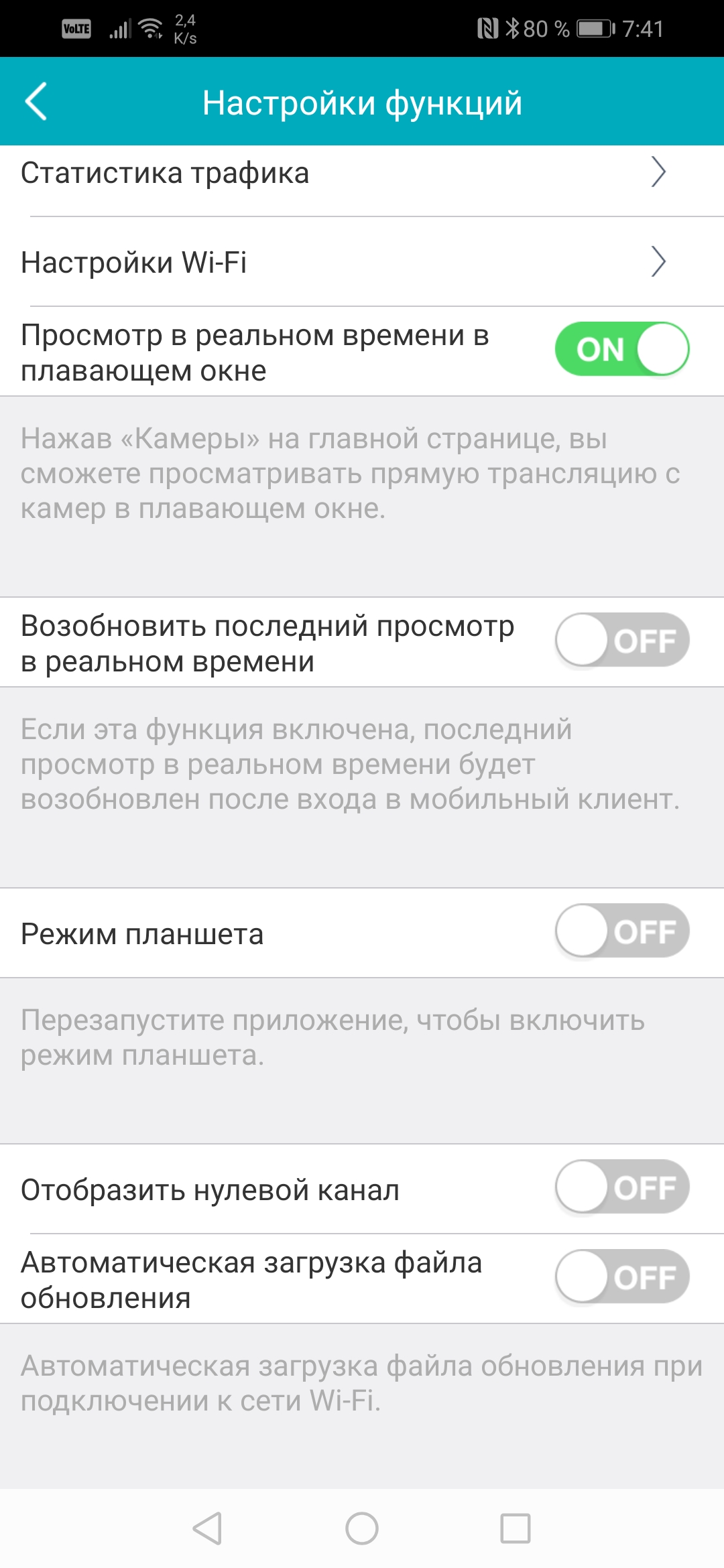Disable Просмотр в реальном времени в плавающем окне
This screenshot has height=1568, width=724.
coord(621,349)
